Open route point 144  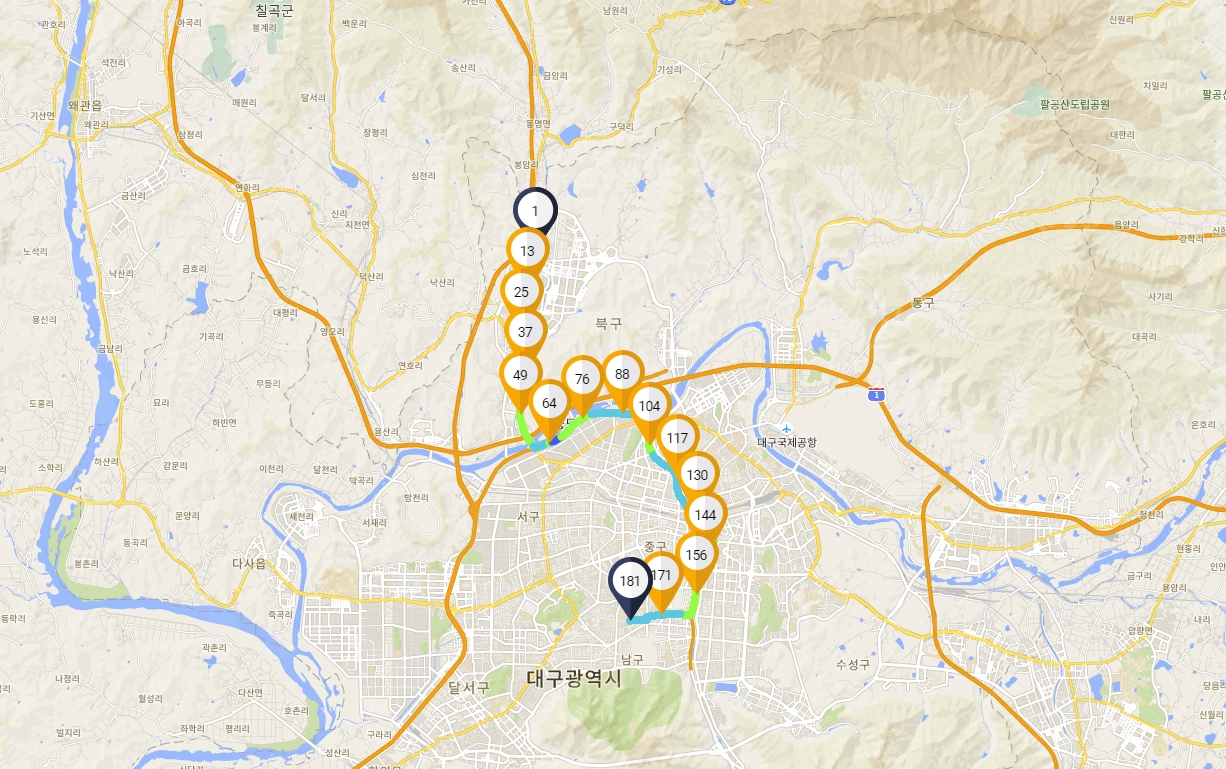tap(705, 515)
